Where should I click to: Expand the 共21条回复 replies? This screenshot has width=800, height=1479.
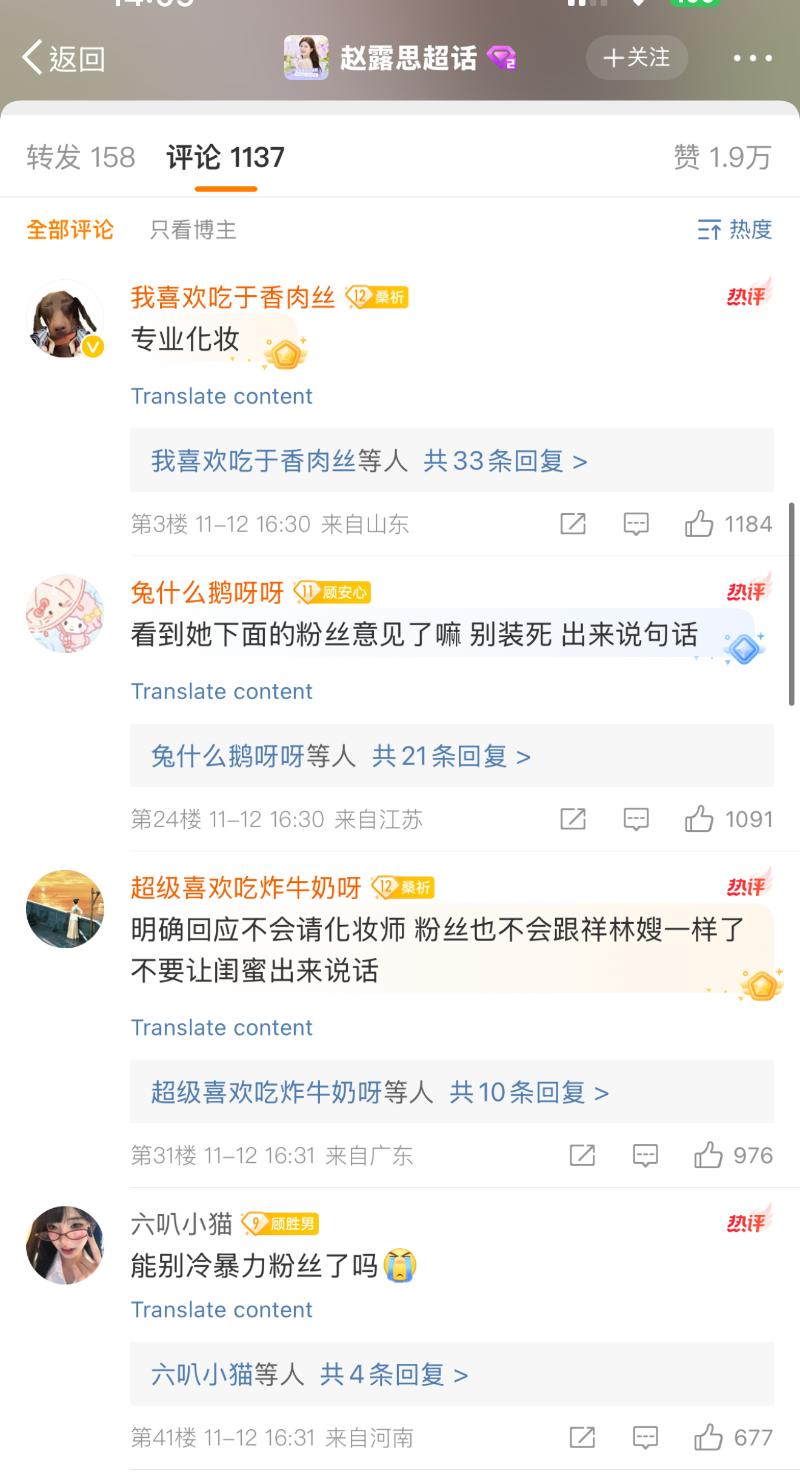click(451, 757)
